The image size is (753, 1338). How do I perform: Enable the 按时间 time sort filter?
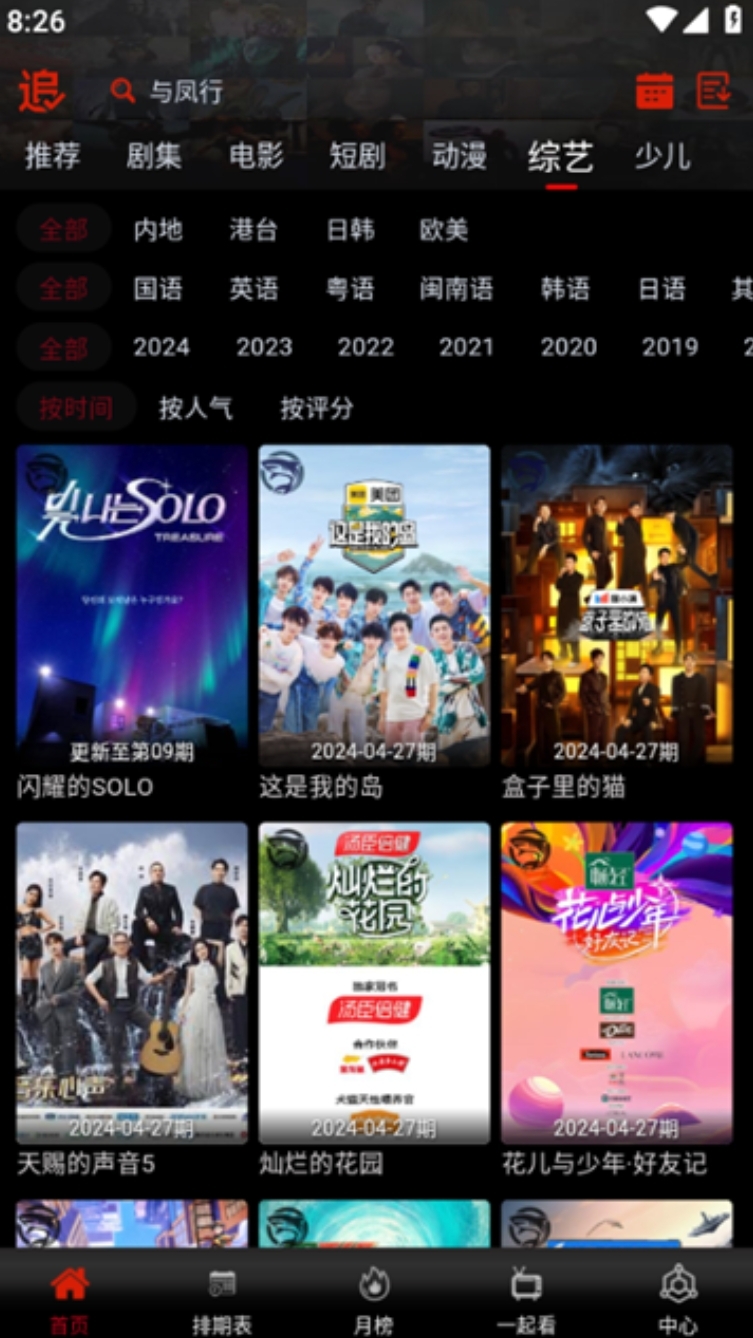[77, 407]
